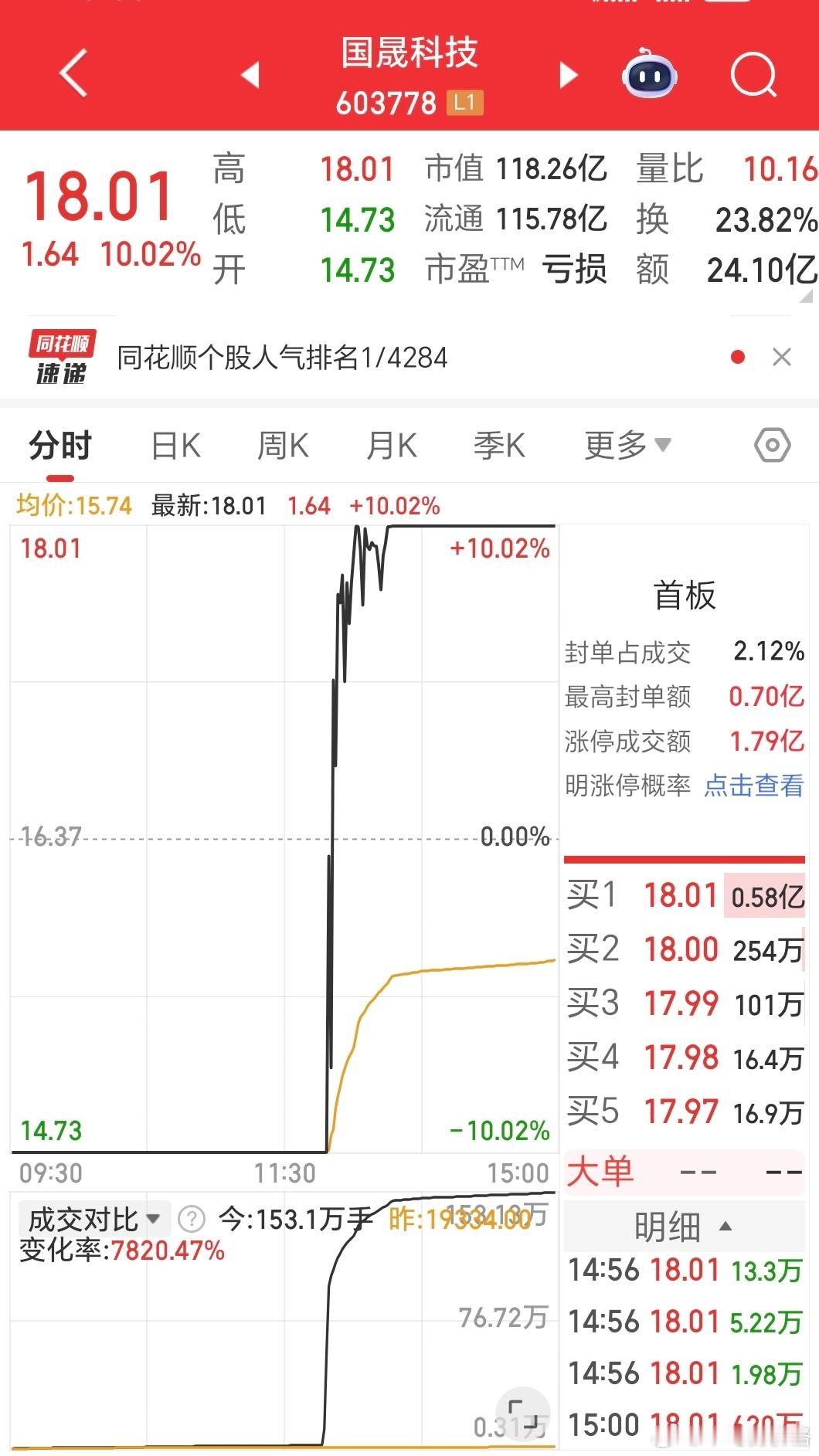Switch to the 日K tab
Screen dimensions: 819x1456
coord(175,446)
